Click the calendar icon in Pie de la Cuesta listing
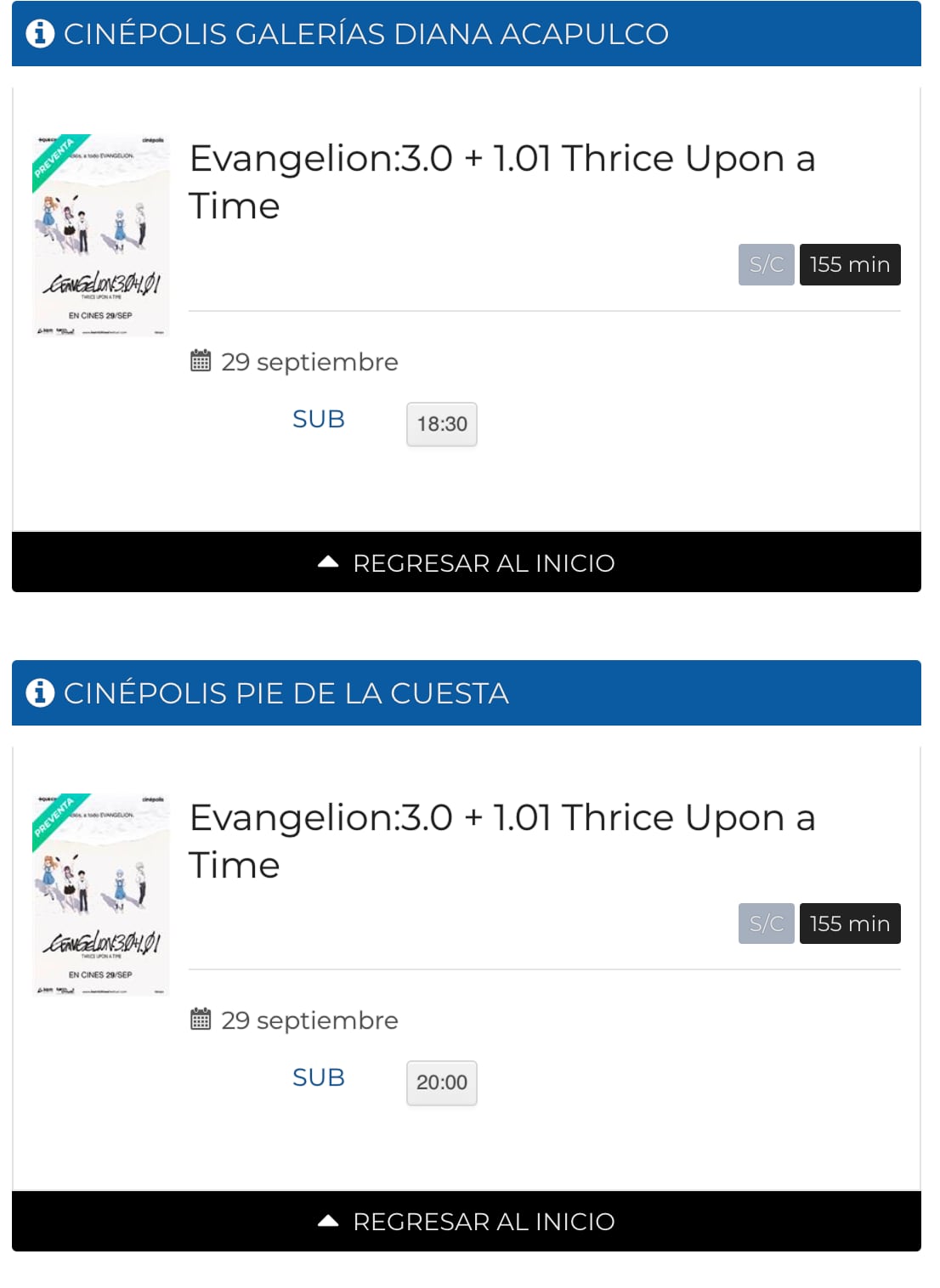 click(x=201, y=1020)
